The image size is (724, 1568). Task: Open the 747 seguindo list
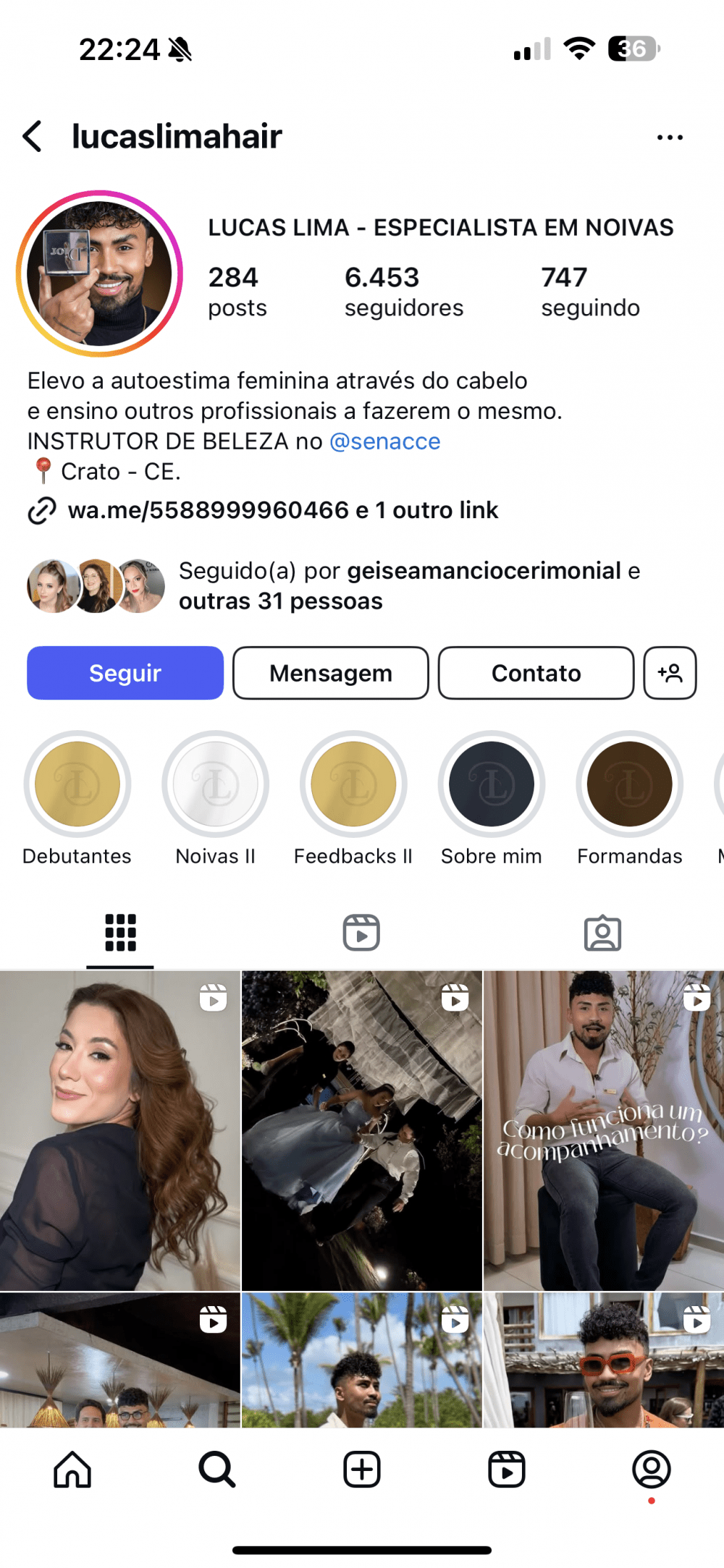pyautogui.click(x=590, y=292)
